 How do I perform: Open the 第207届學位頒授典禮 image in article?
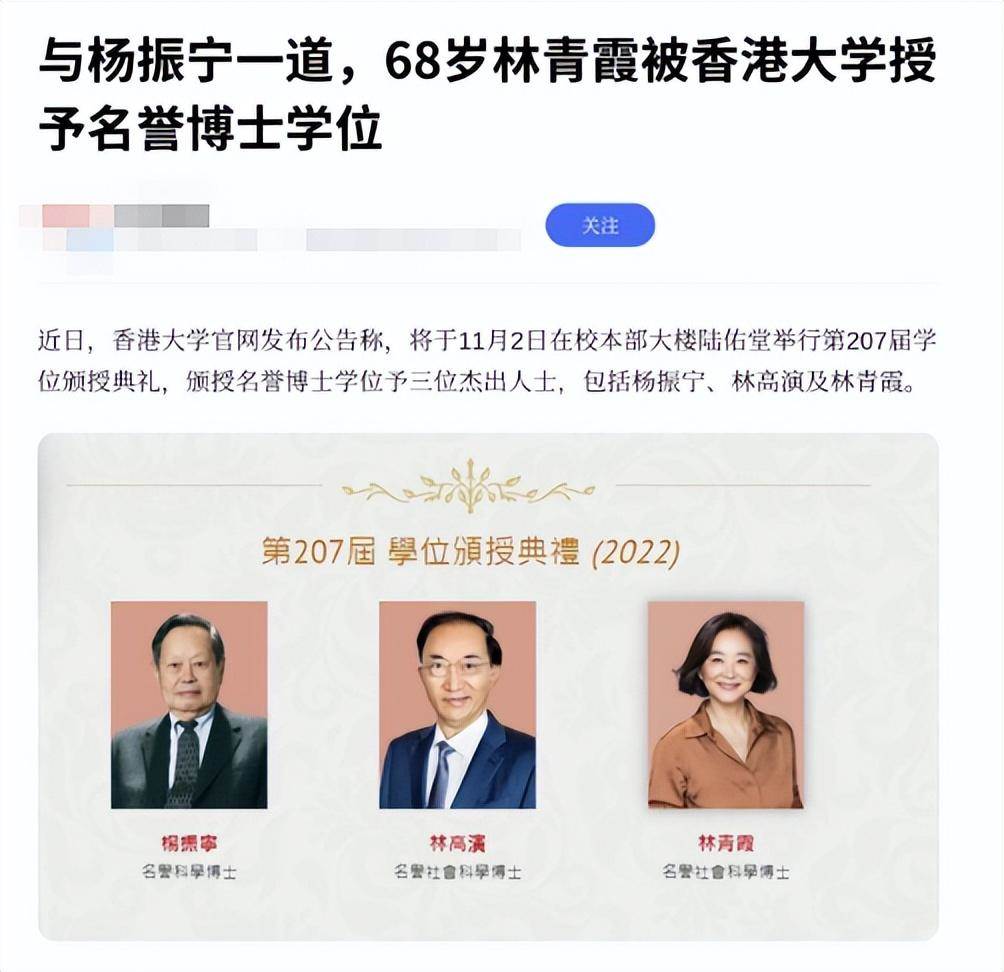[488, 686]
